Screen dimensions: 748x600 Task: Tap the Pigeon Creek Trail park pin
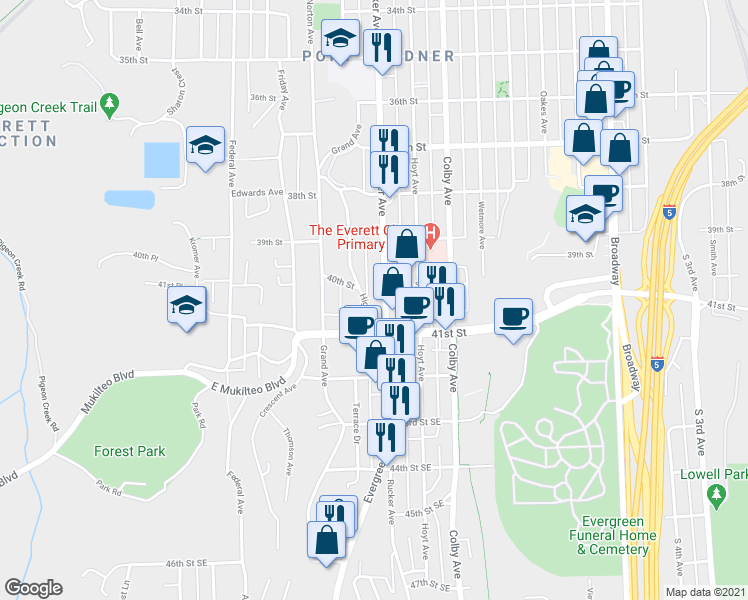pyautogui.click(x=110, y=106)
